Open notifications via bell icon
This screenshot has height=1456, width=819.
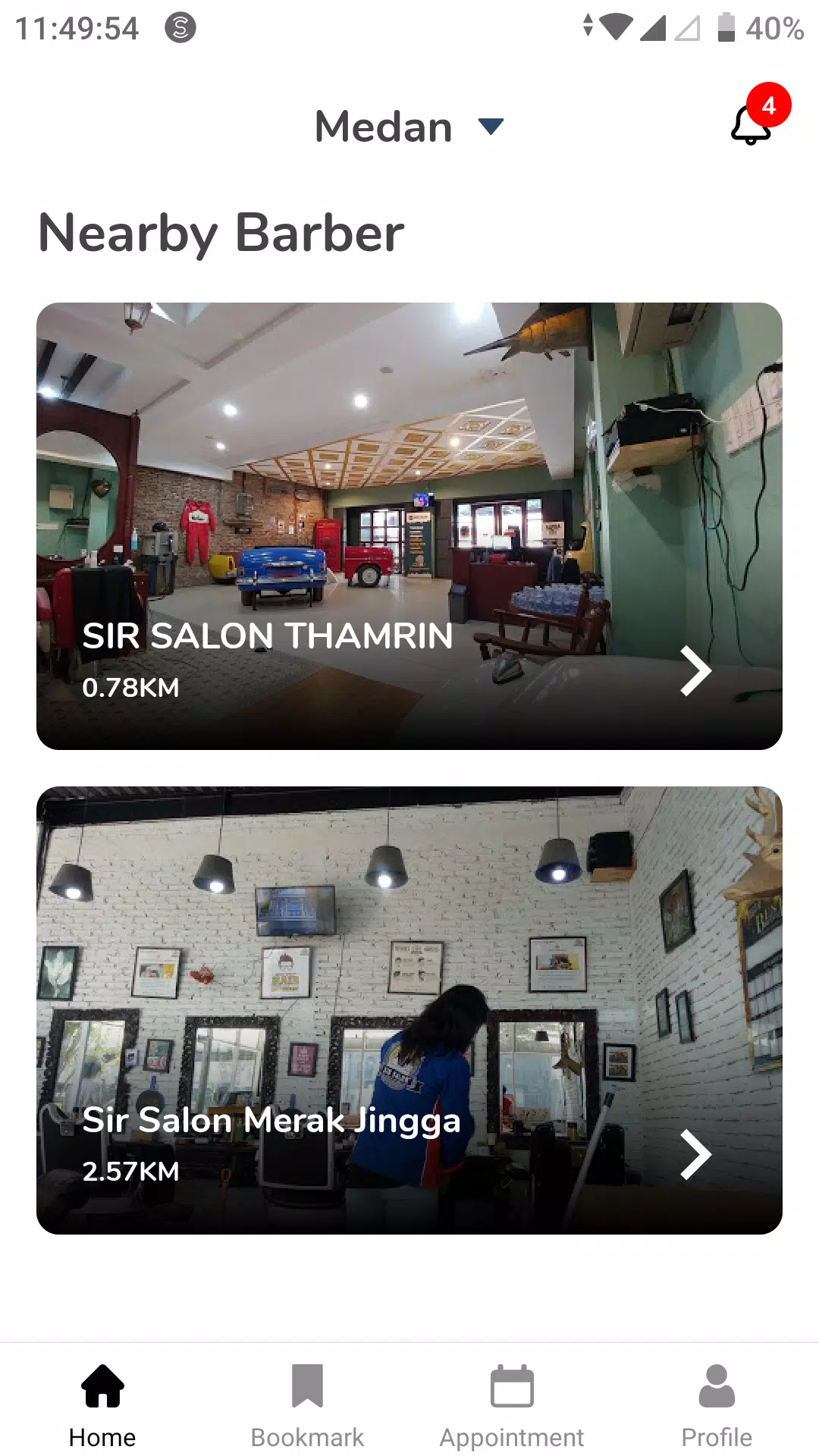click(x=750, y=130)
